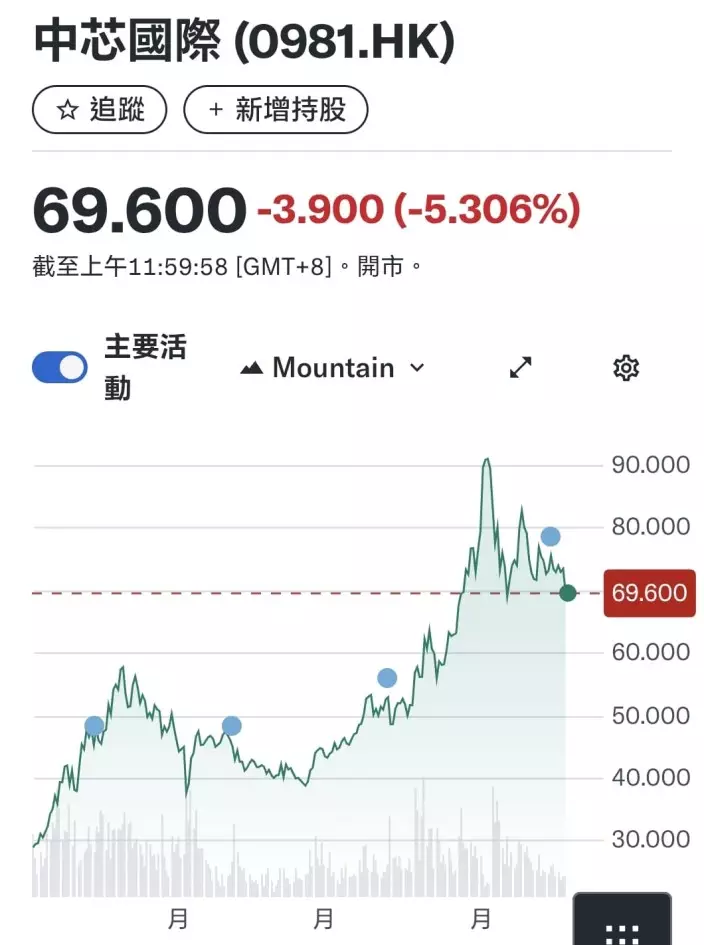704x945 pixels.
Task: Expand the chart to full screen
Action: point(521,368)
